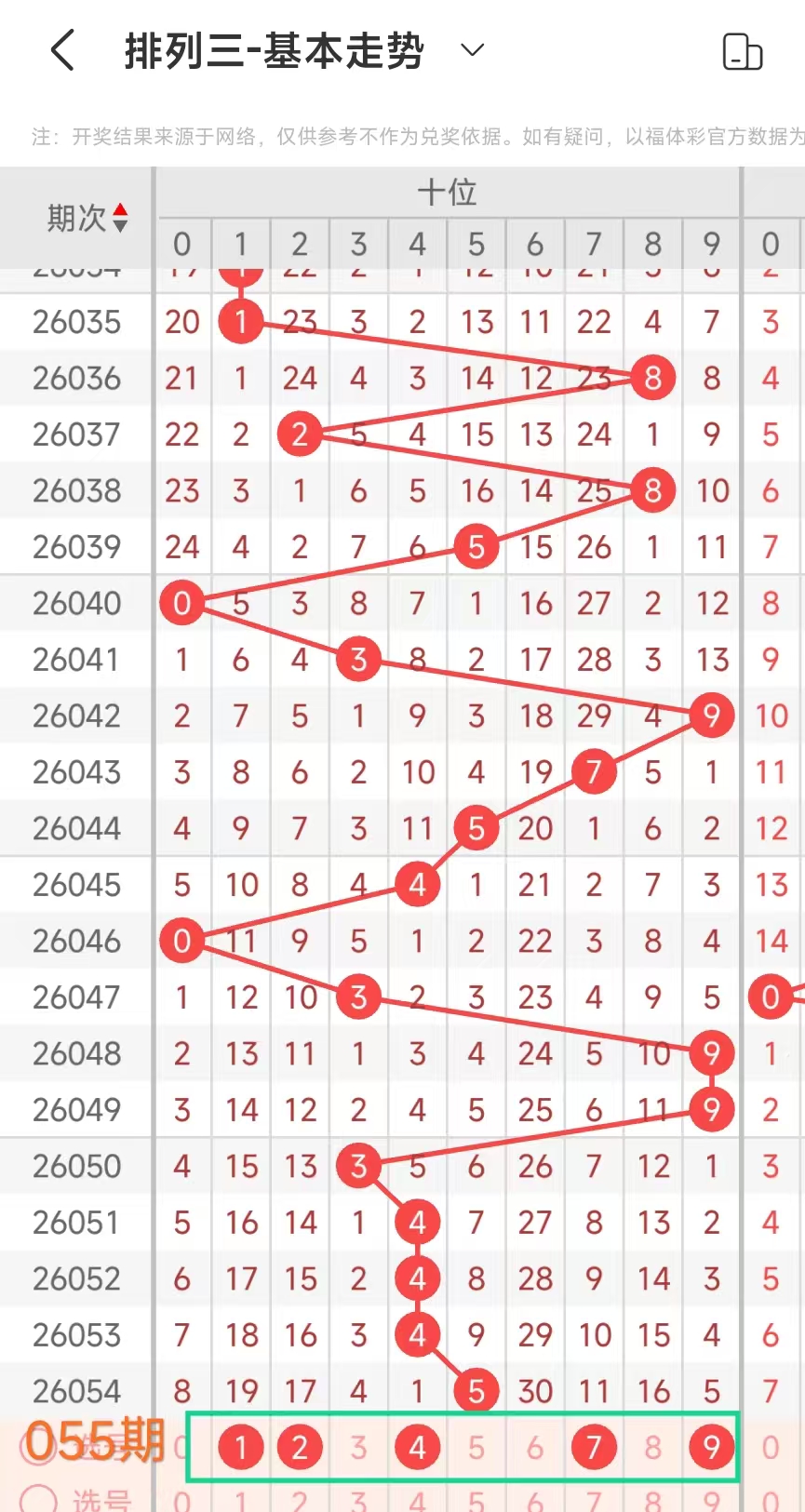The height and width of the screenshot is (1512, 805).
Task: Toggle 期次 sort order arrows
Action: pyautogui.click(x=120, y=218)
